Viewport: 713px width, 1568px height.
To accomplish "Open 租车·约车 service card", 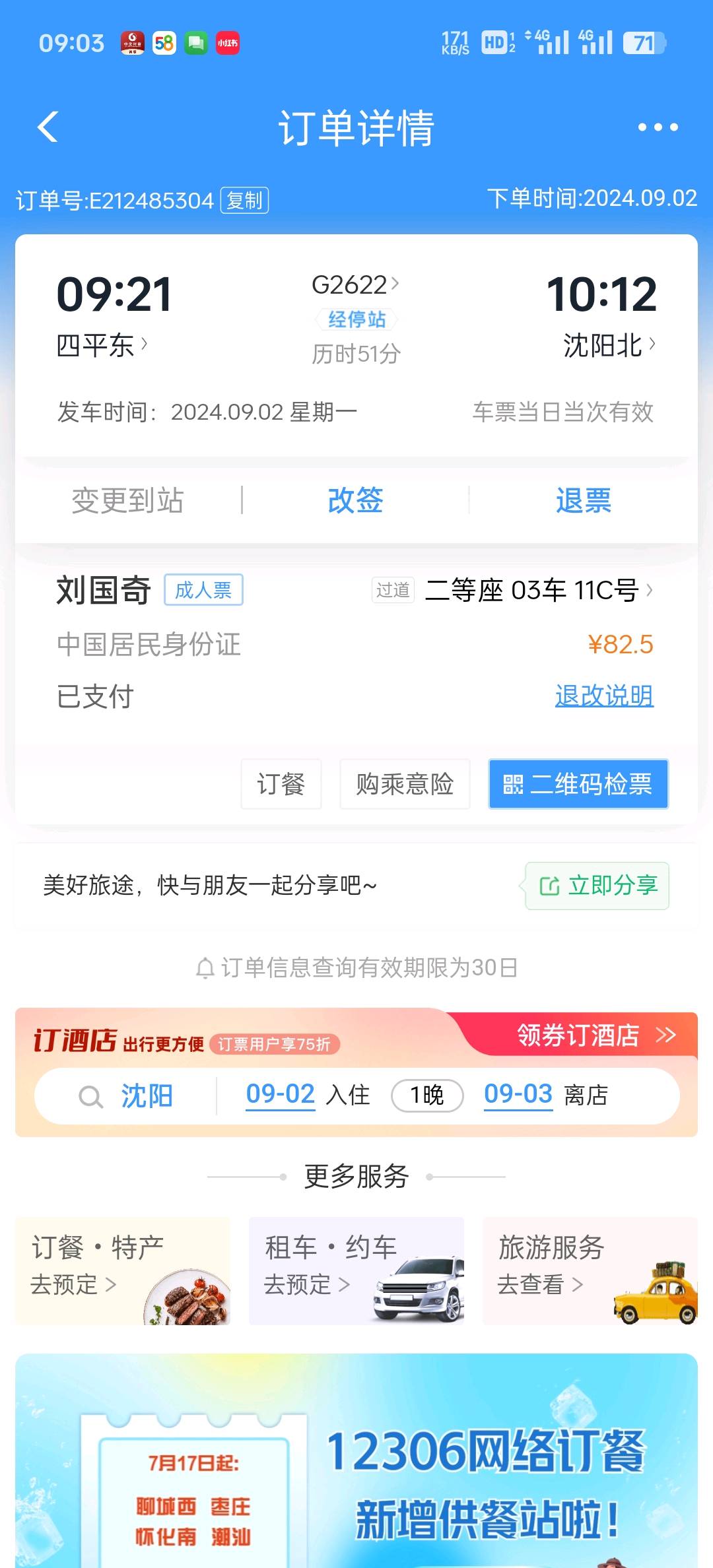I will pos(356,1270).
